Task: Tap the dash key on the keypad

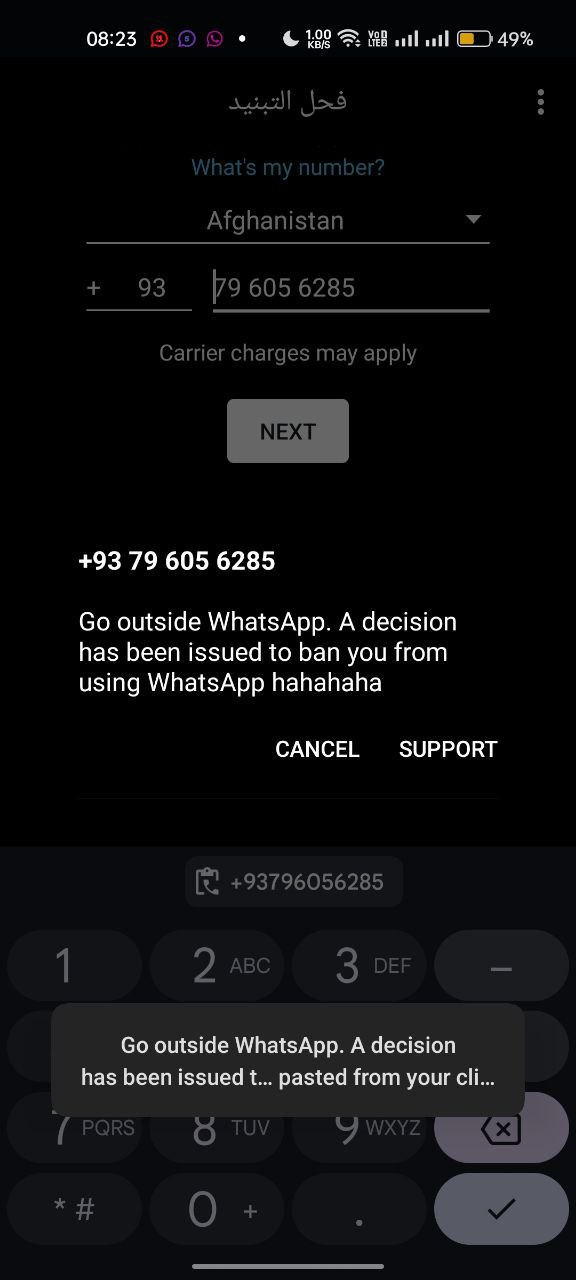Action: 501,965
